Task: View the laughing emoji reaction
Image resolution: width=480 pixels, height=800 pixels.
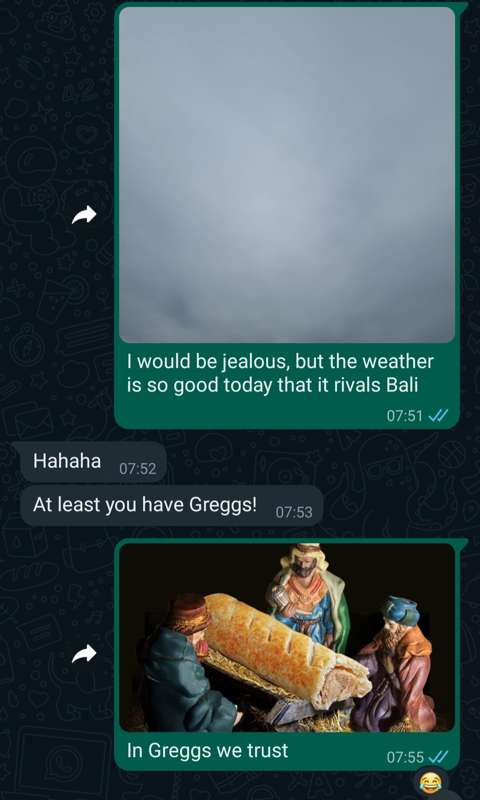Action: (430, 781)
